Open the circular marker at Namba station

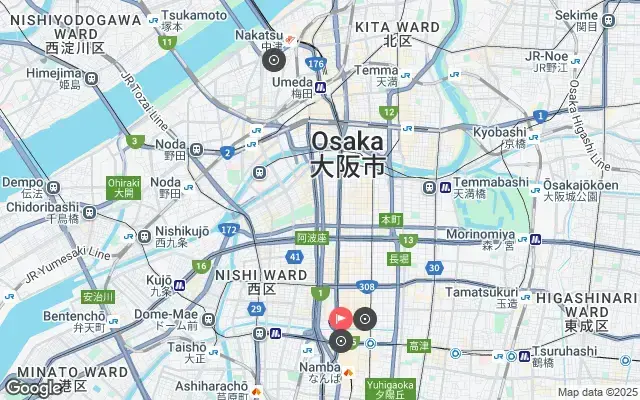tap(341, 342)
